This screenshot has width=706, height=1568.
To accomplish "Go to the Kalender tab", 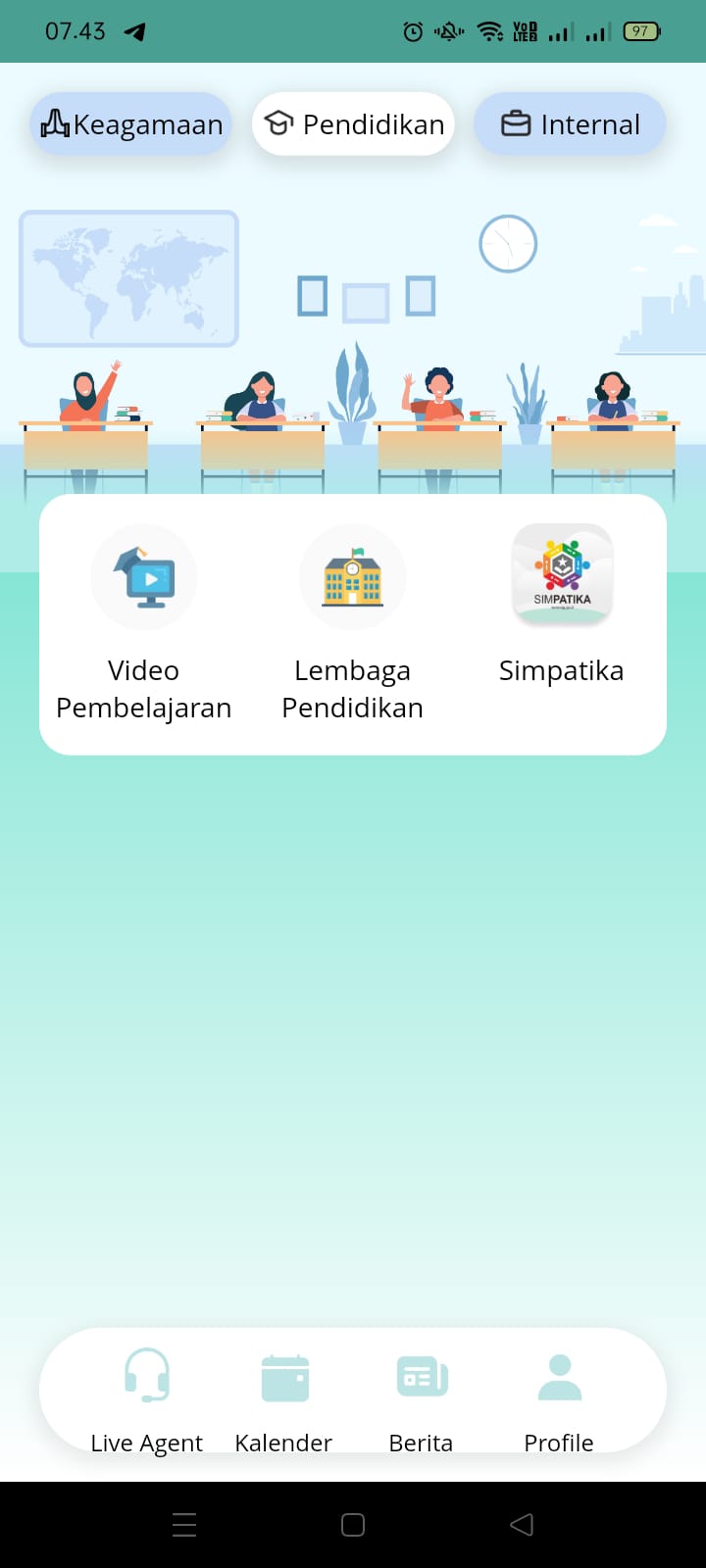I will [x=284, y=1396].
